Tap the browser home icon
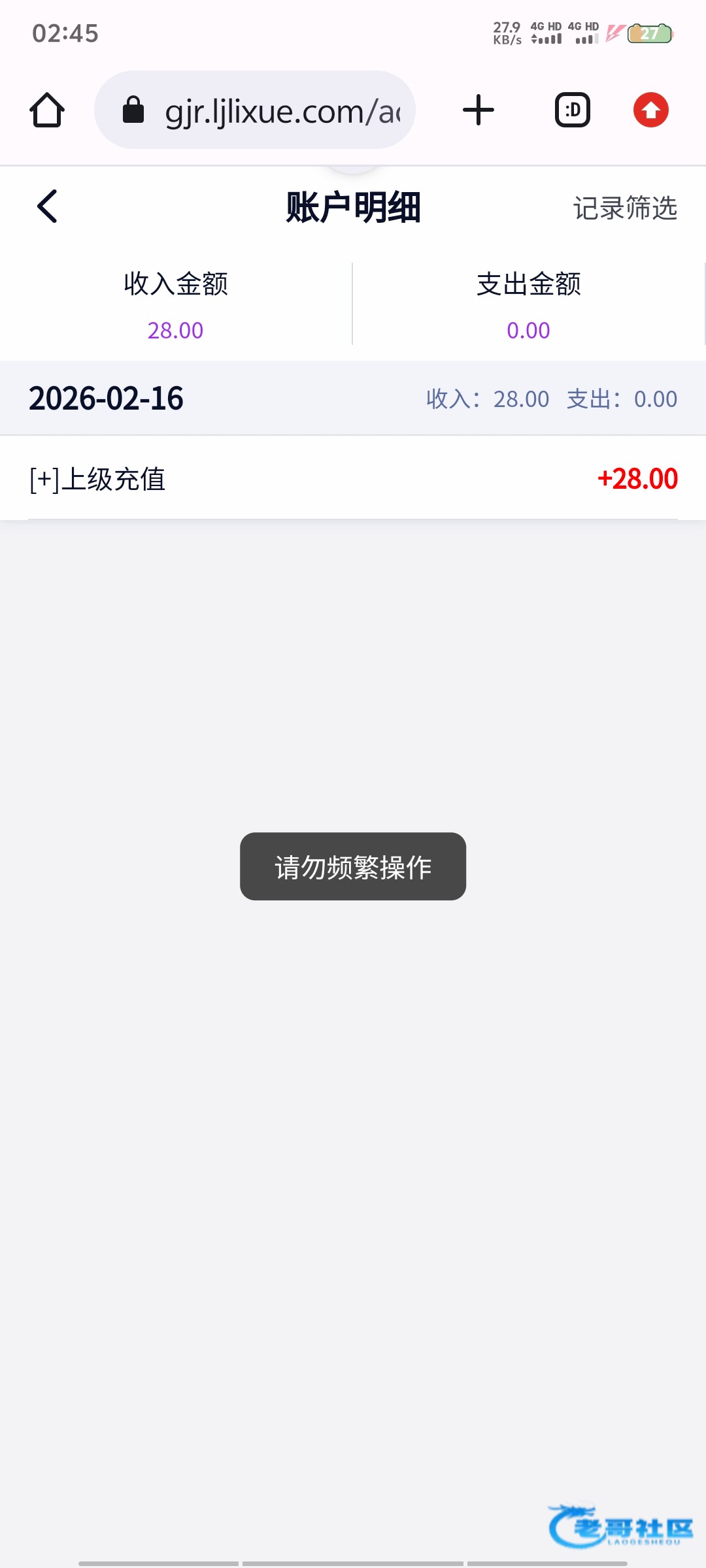This screenshot has height=1568, width=706. 47,110
